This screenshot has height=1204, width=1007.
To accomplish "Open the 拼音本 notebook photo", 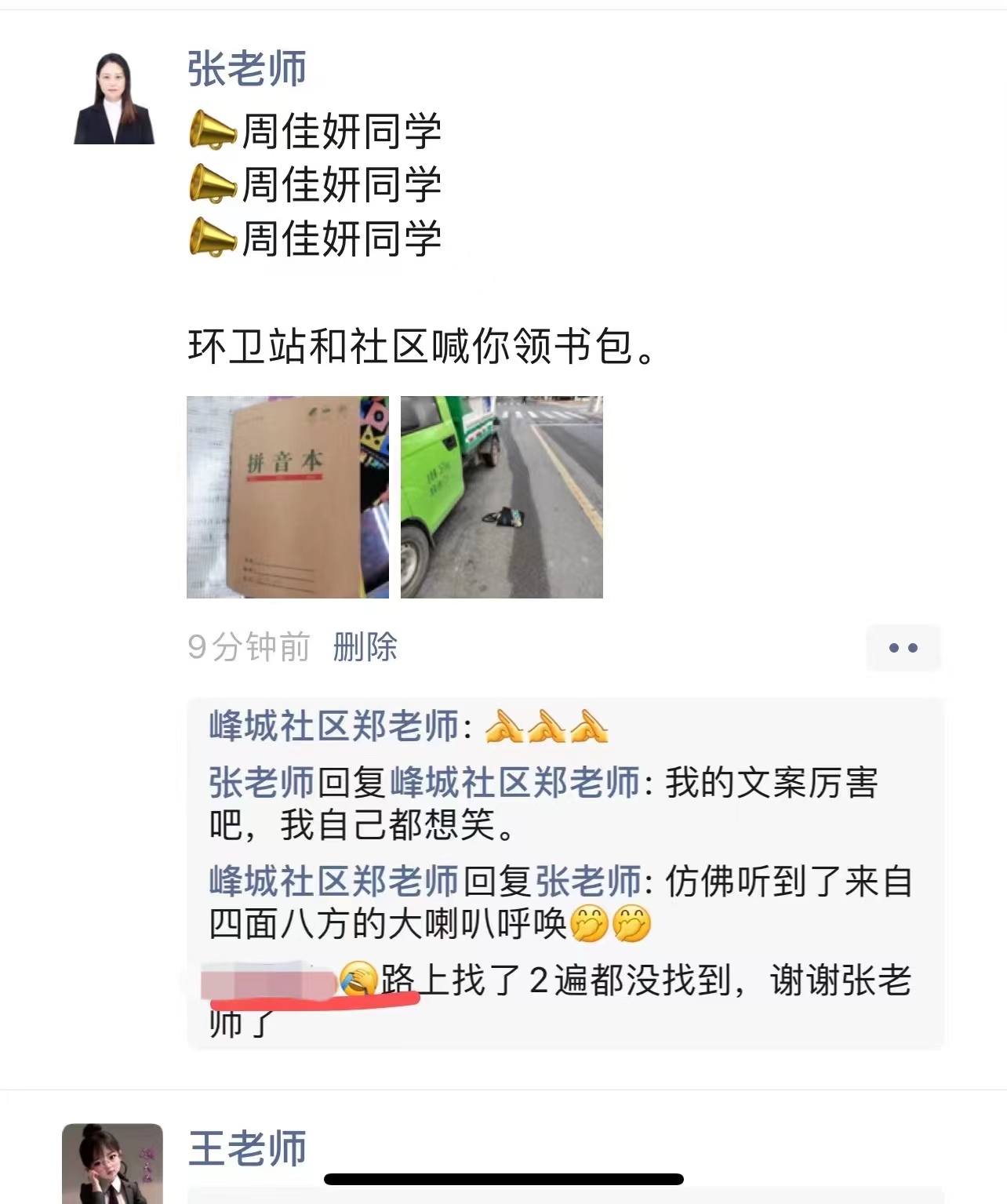I will point(287,497).
